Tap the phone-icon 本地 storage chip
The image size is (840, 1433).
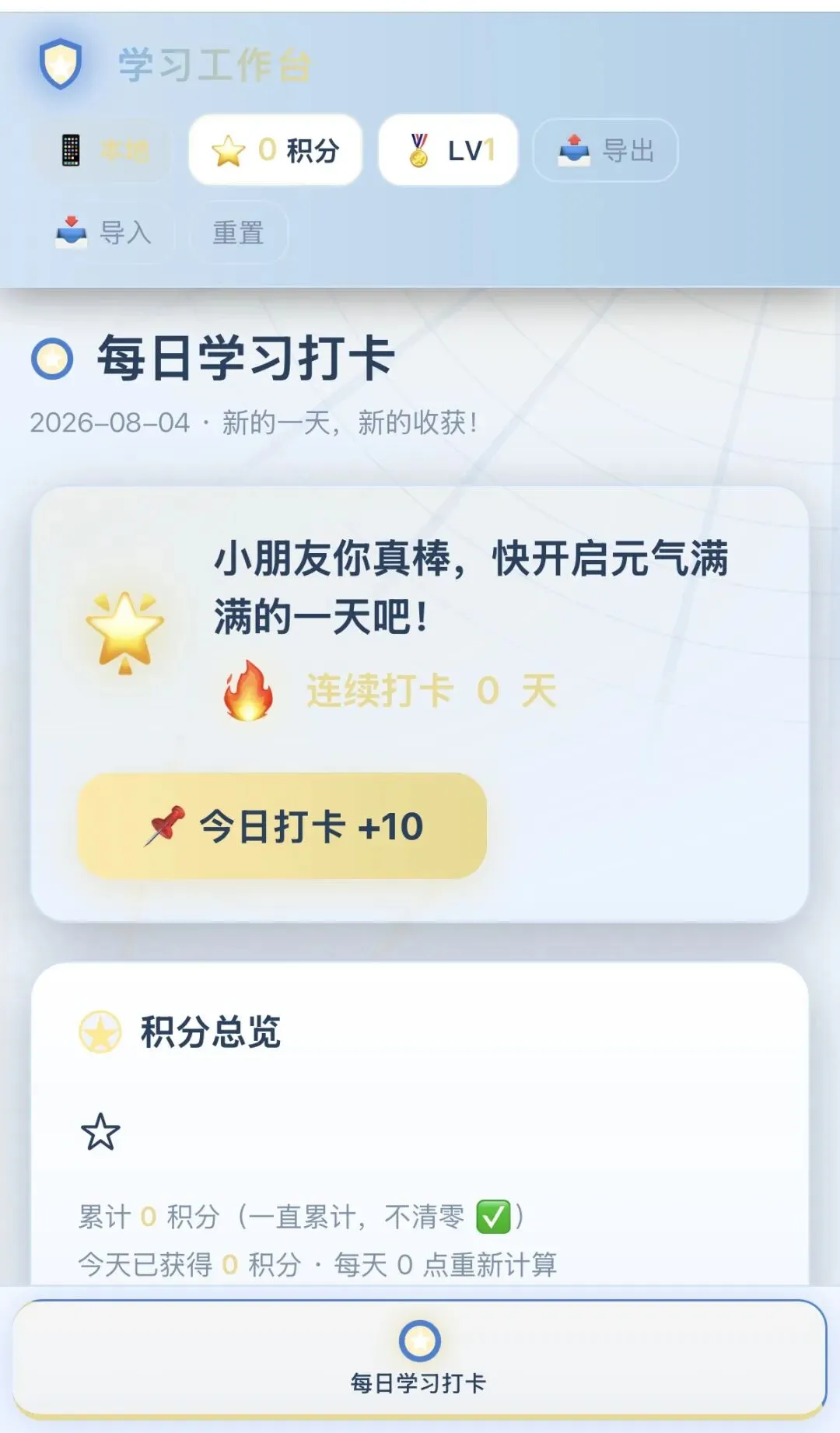point(103,150)
